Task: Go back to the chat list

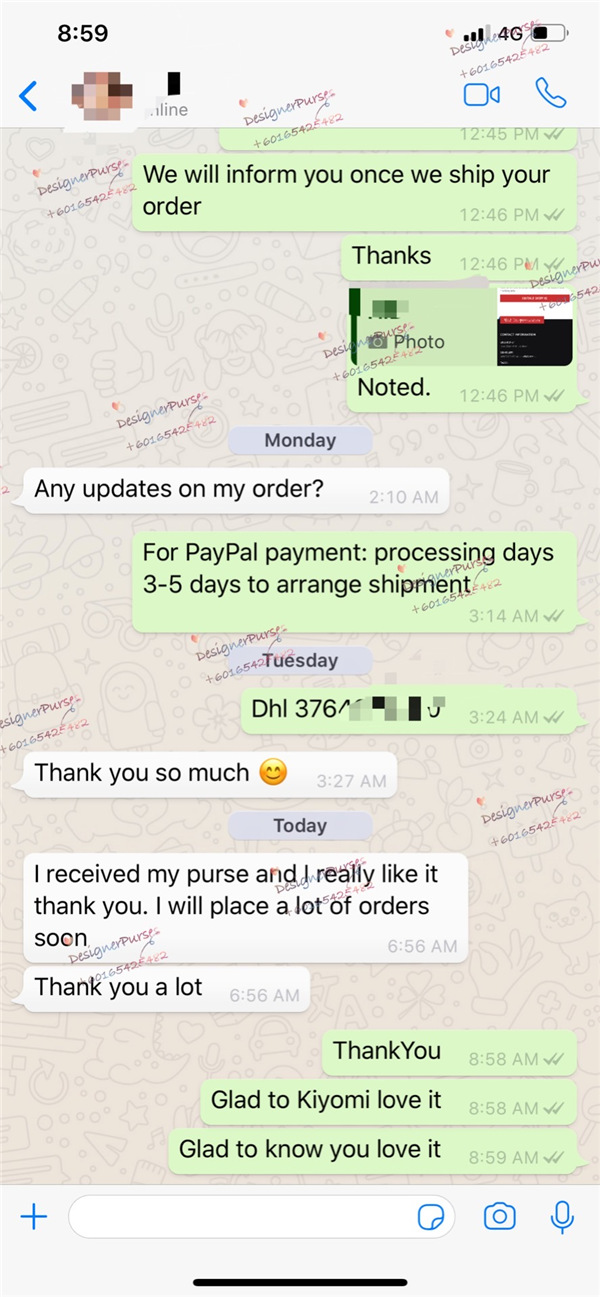Action: coord(28,97)
